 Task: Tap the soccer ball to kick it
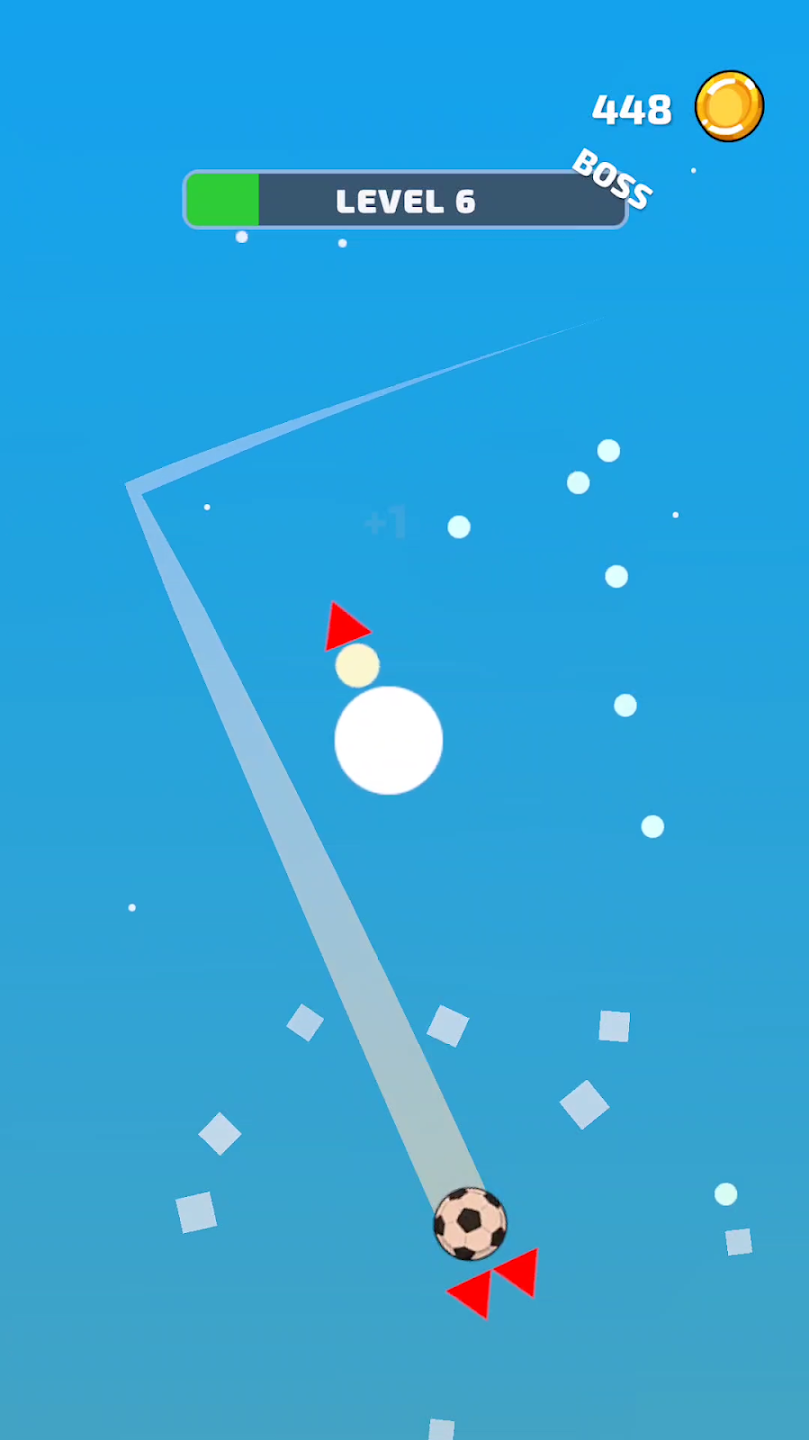point(470,1224)
